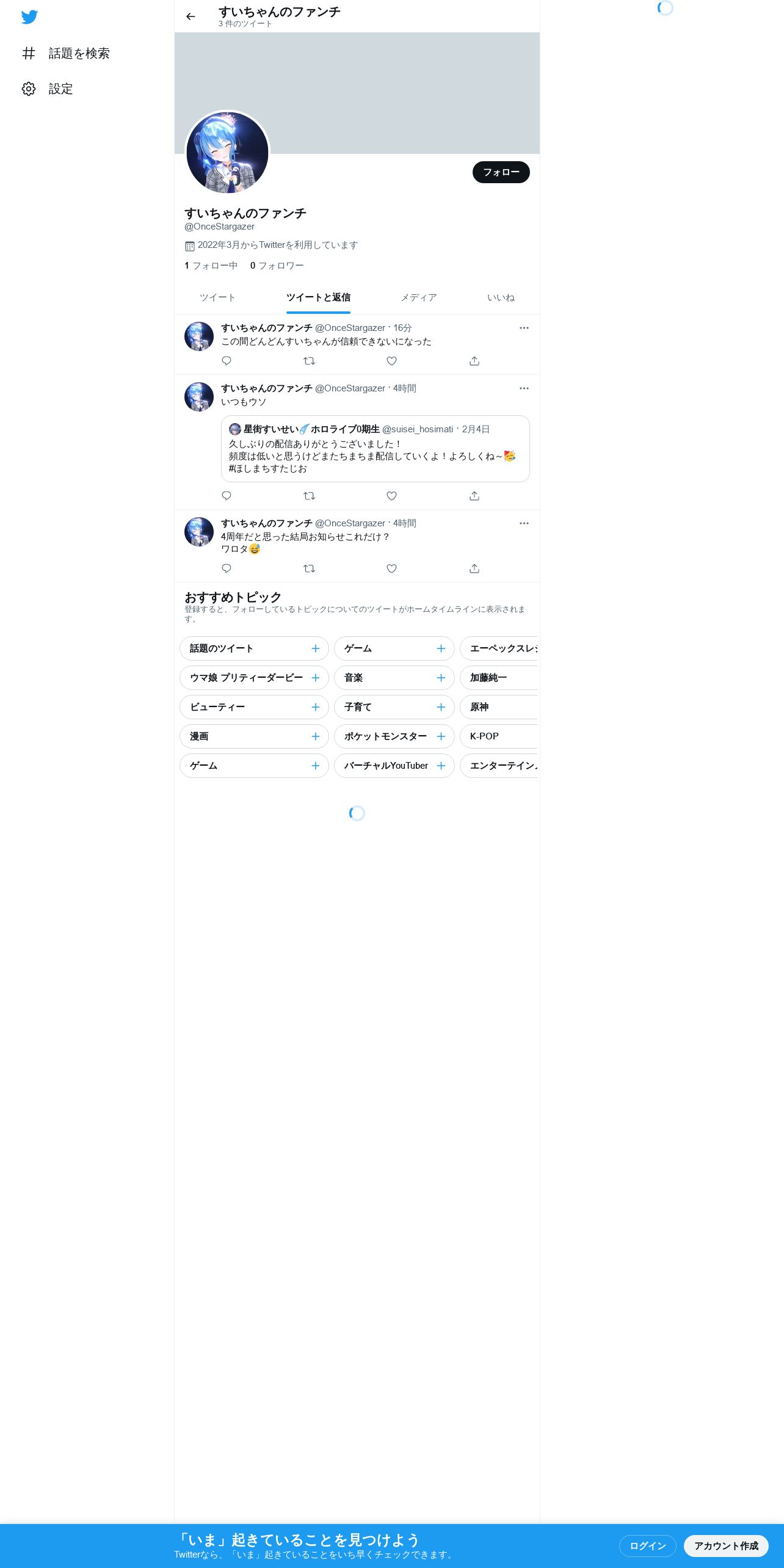
Task: Tap the ログイン button
Action: click(647, 1546)
